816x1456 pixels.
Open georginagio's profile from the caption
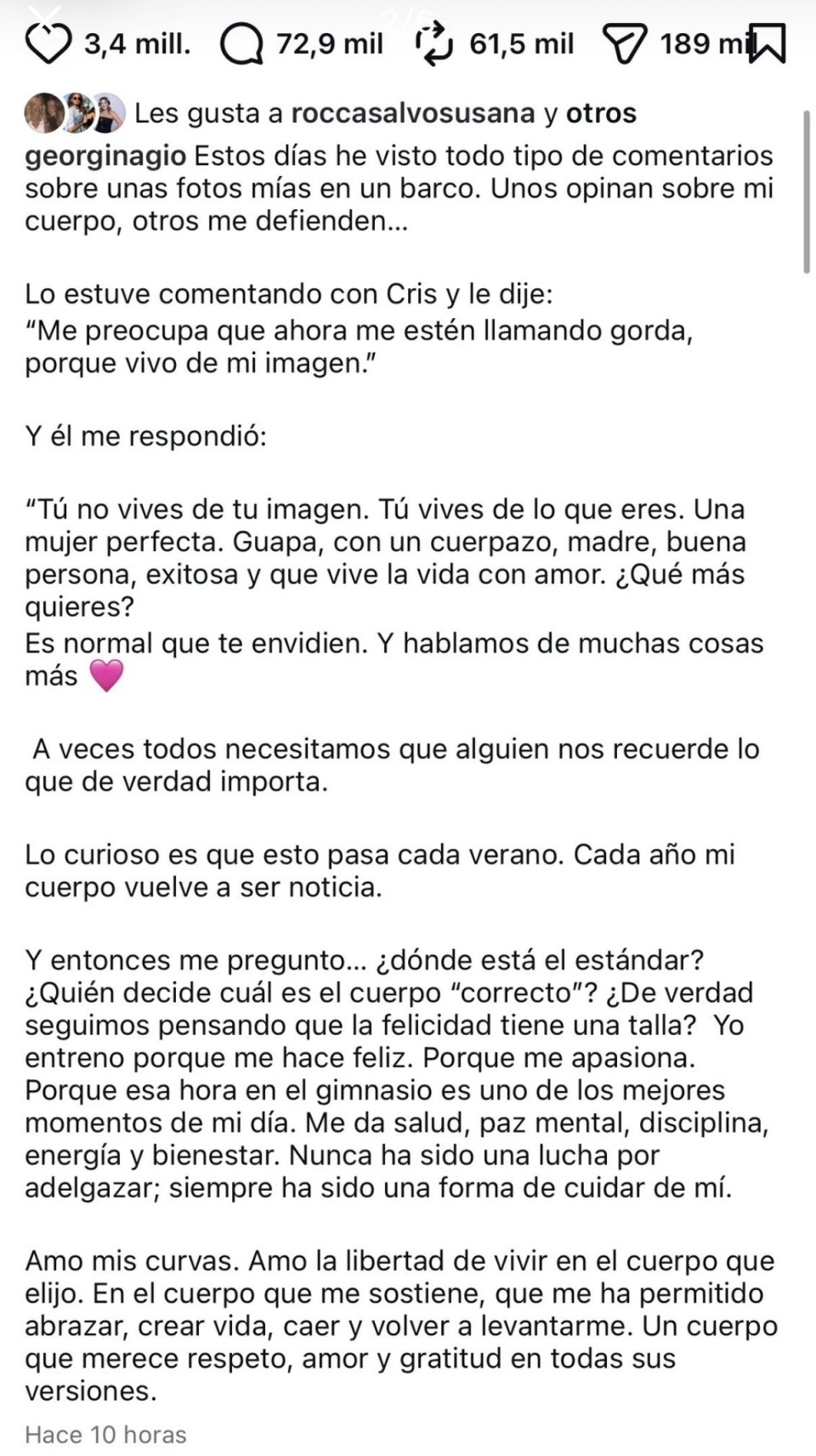point(105,156)
